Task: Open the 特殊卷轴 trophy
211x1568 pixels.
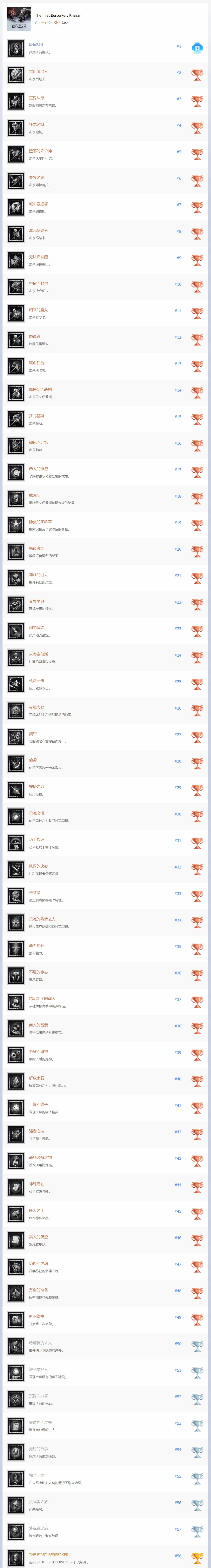Action: [x=37, y=1184]
